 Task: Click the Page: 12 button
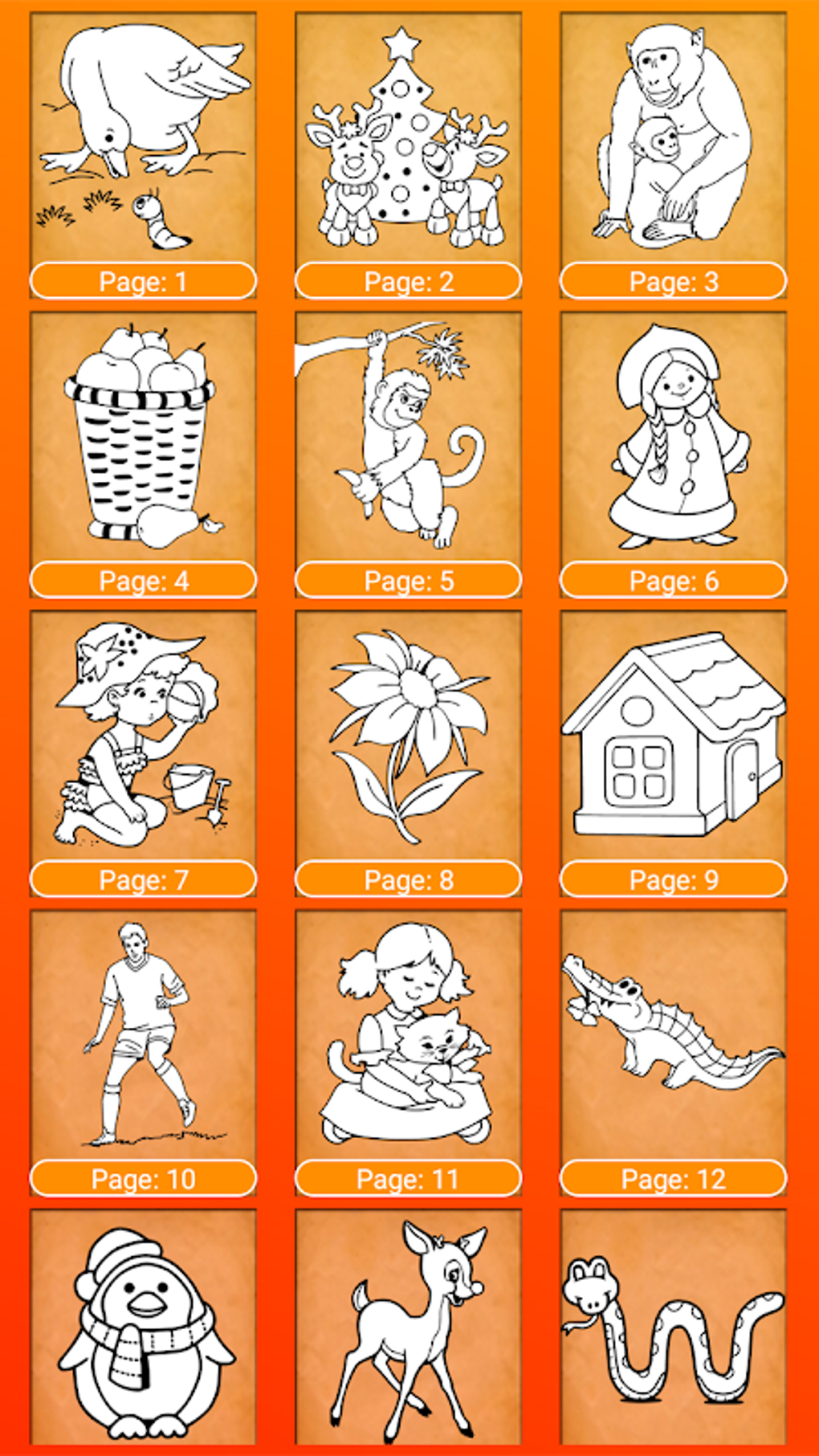click(673, 1179)
